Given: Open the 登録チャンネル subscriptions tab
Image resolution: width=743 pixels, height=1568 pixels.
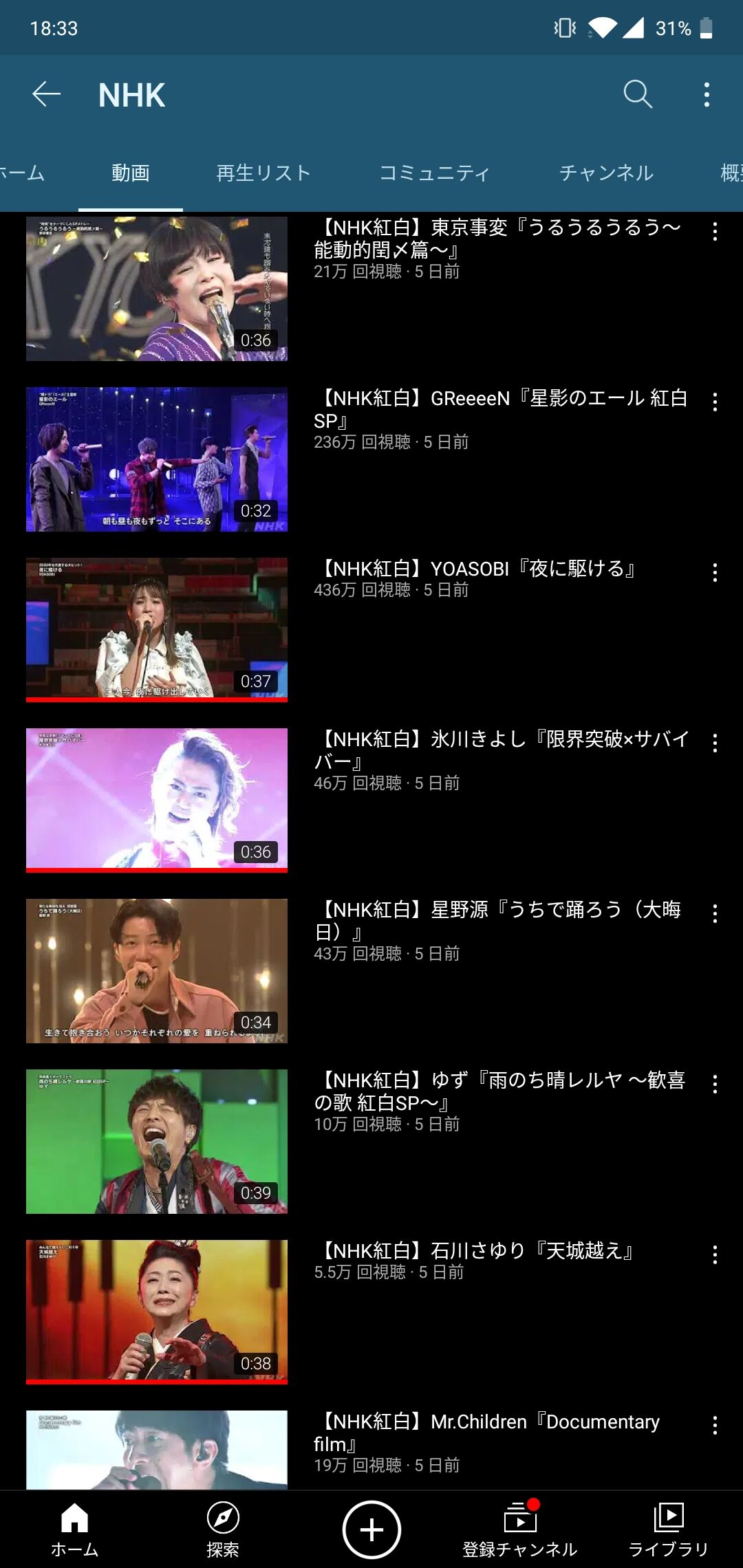Looking at the screenshot, I should point(520,1529).
